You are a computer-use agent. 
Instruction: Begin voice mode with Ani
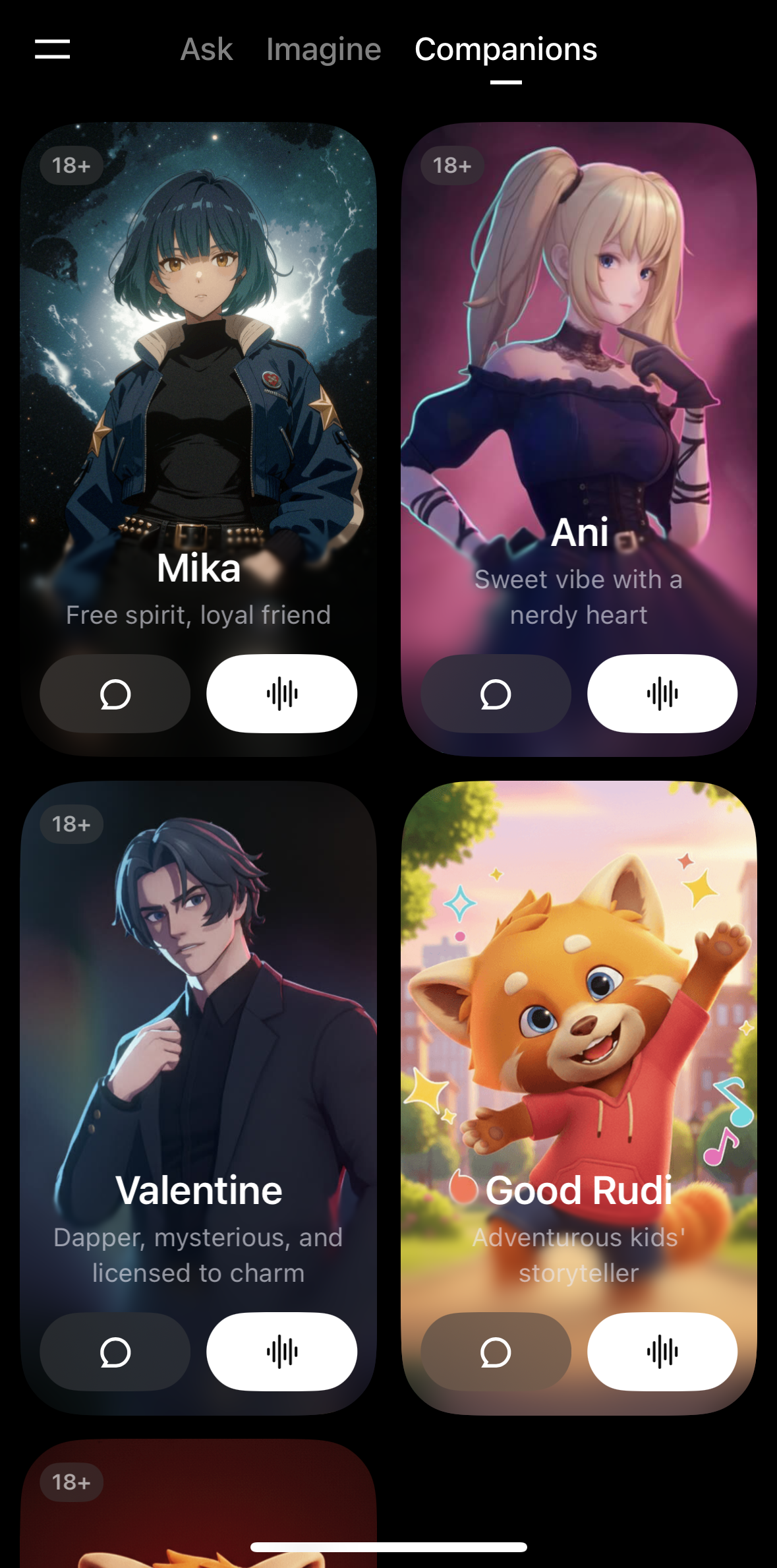click(x=662, y=694)
